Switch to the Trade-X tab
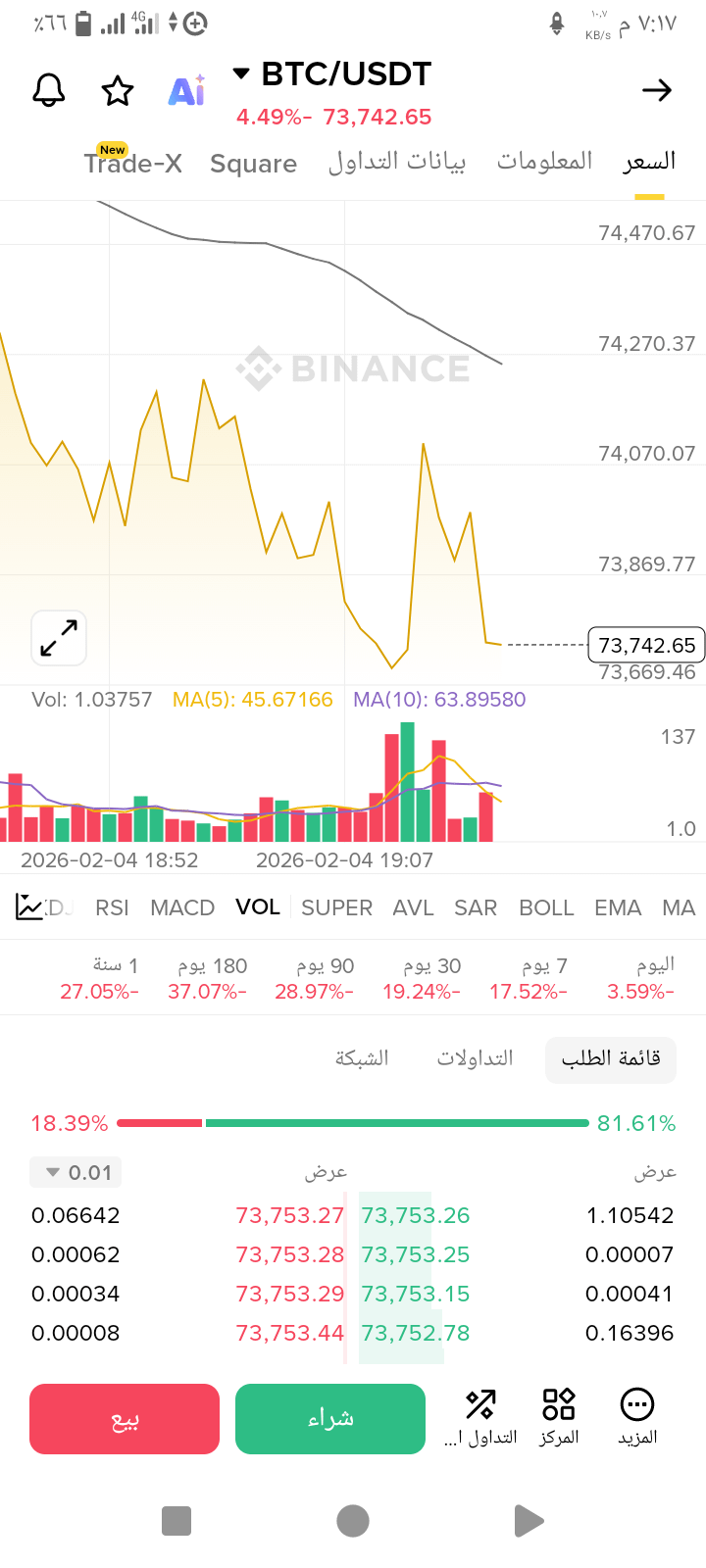Viewport: 706px width, 1568px height. [133, 163]
